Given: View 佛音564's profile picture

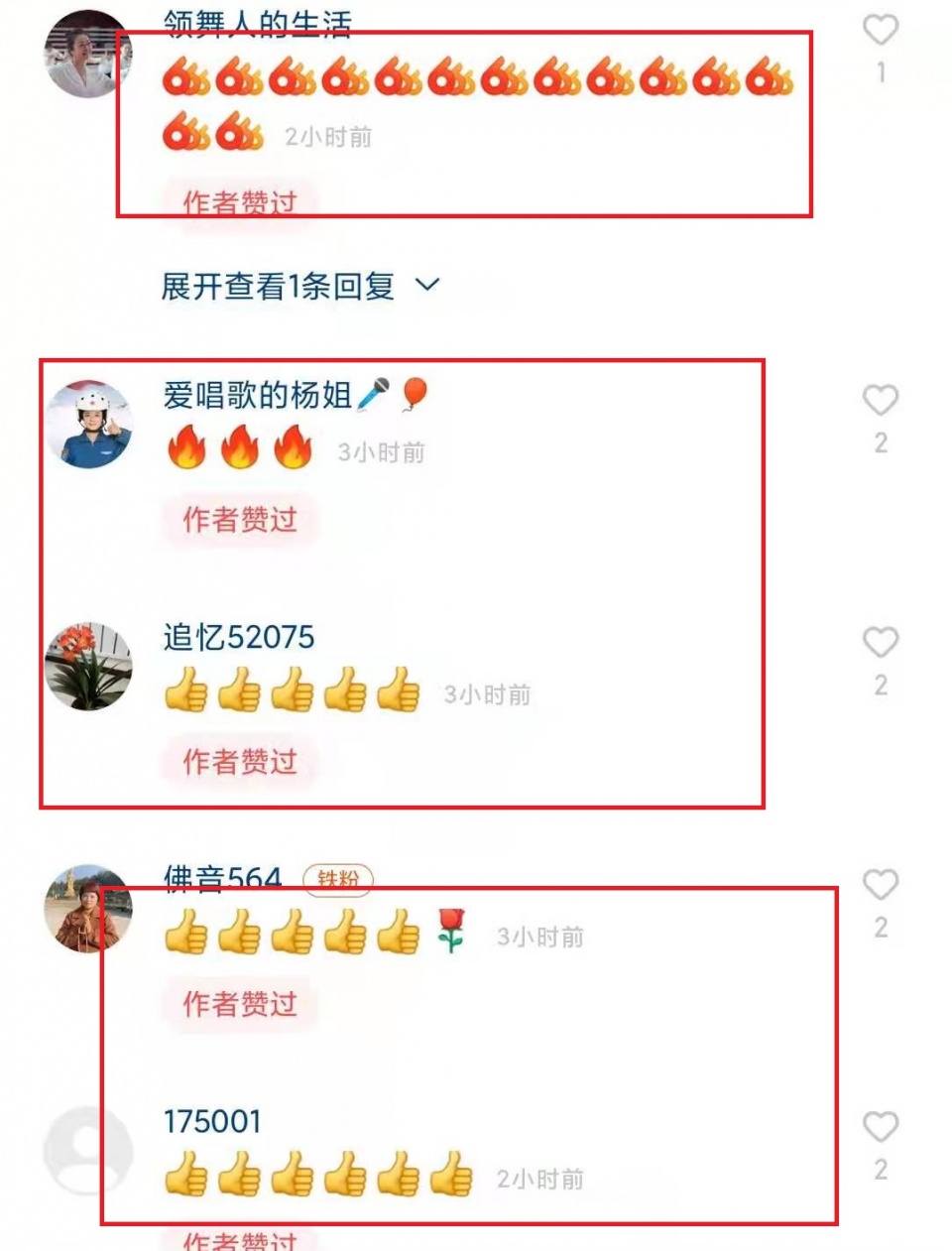Looking at the screenshot, I should 89,908.
